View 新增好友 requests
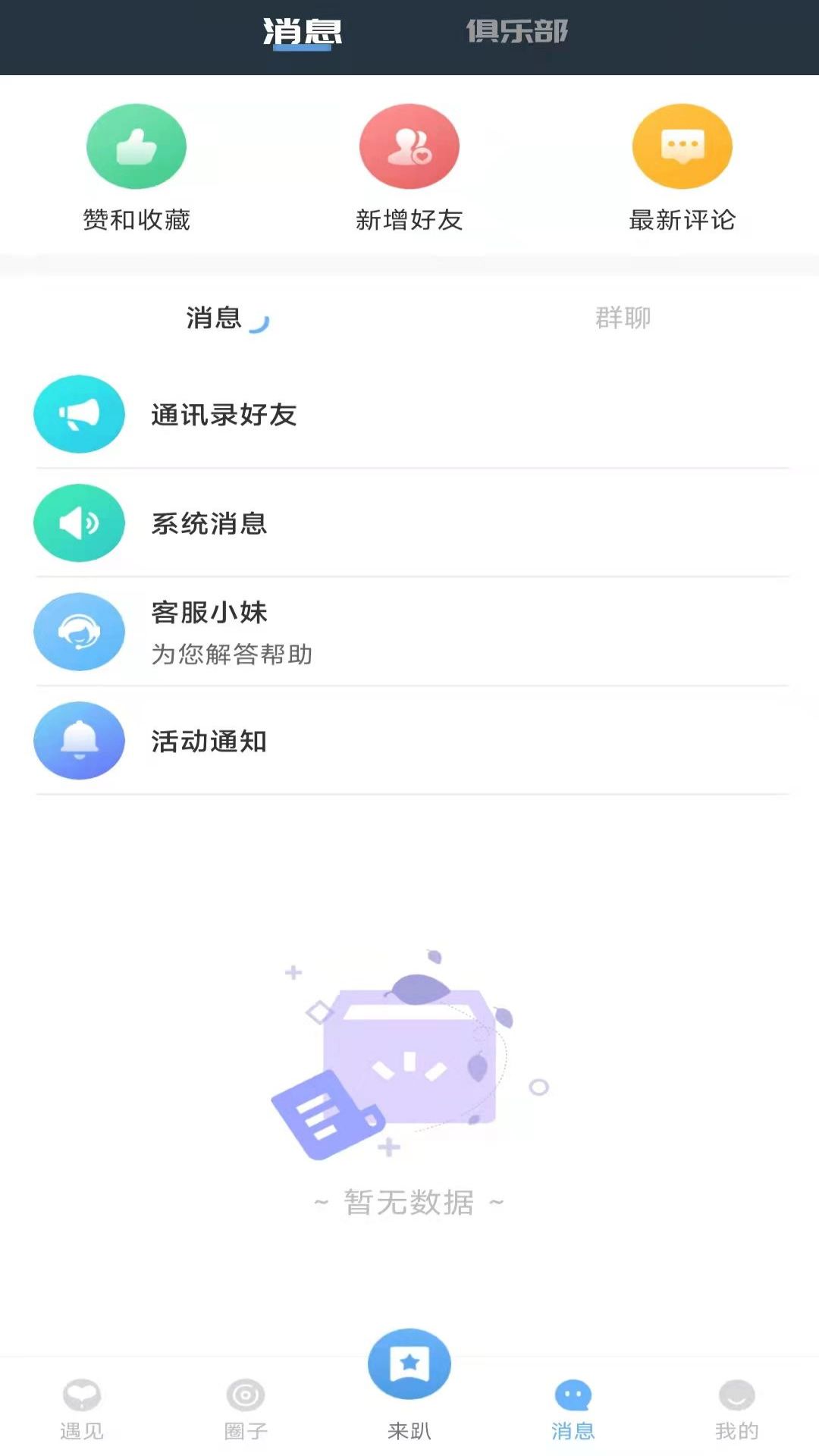The height and width of the screenshot is (1456, 819). tap(409, 167)
